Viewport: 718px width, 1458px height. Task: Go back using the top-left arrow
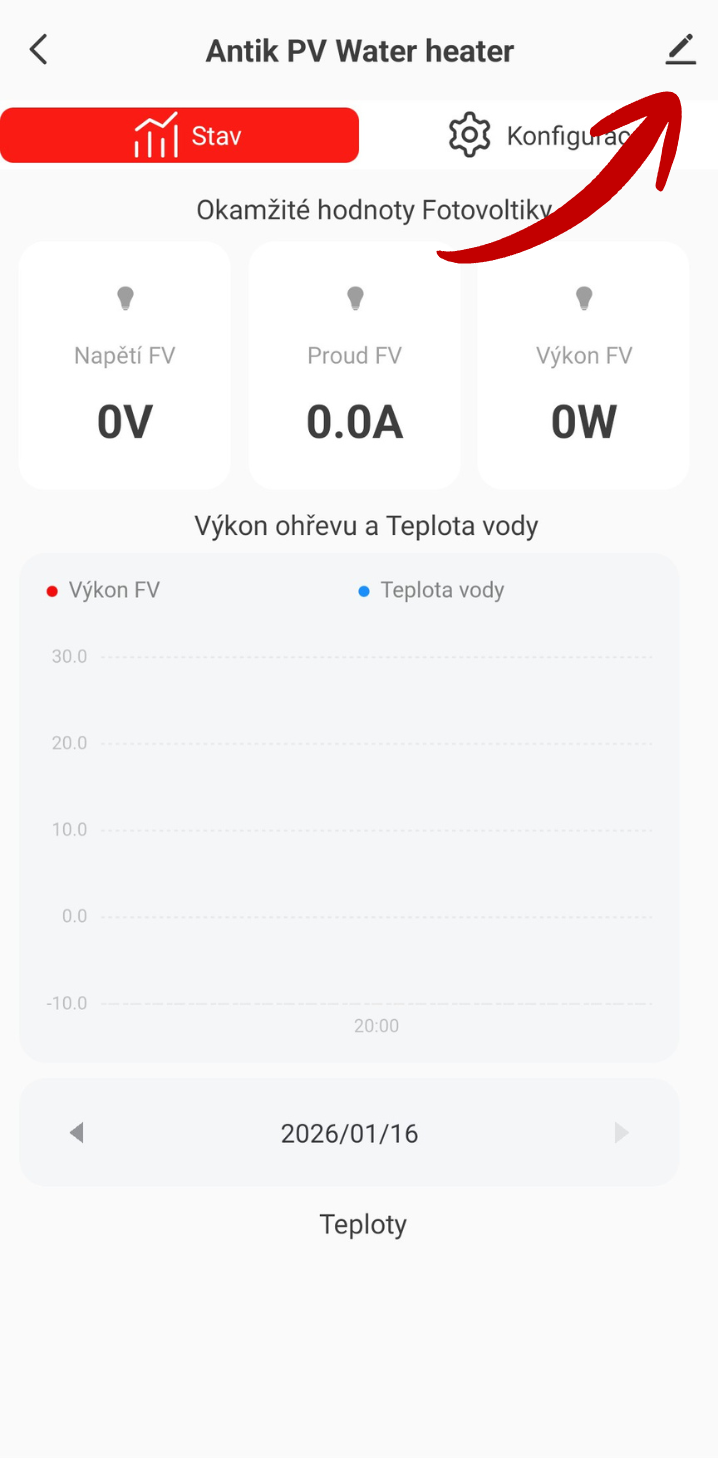click(x=39, y=50)
